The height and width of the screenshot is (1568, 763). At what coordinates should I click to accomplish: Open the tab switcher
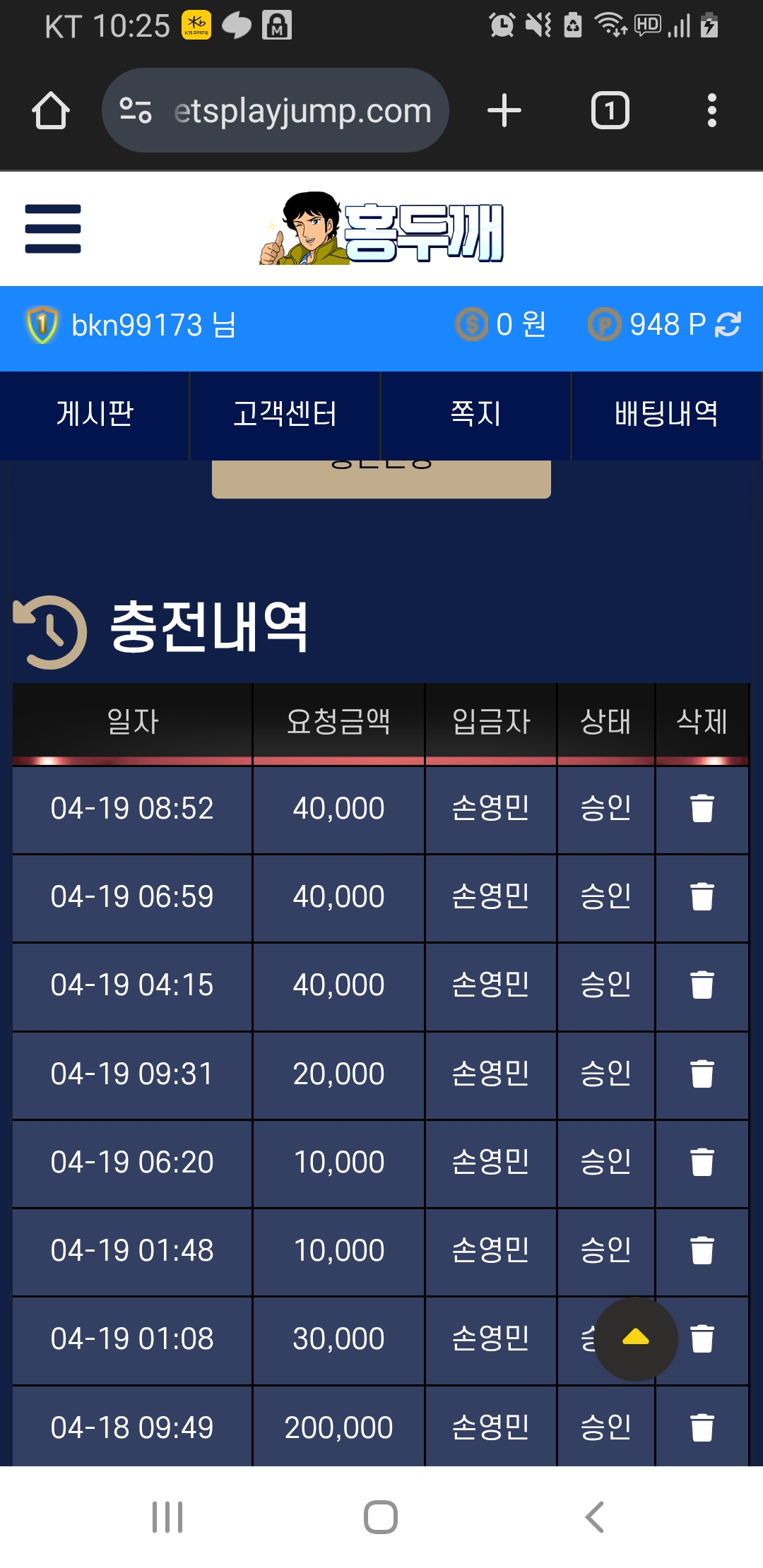610,111
